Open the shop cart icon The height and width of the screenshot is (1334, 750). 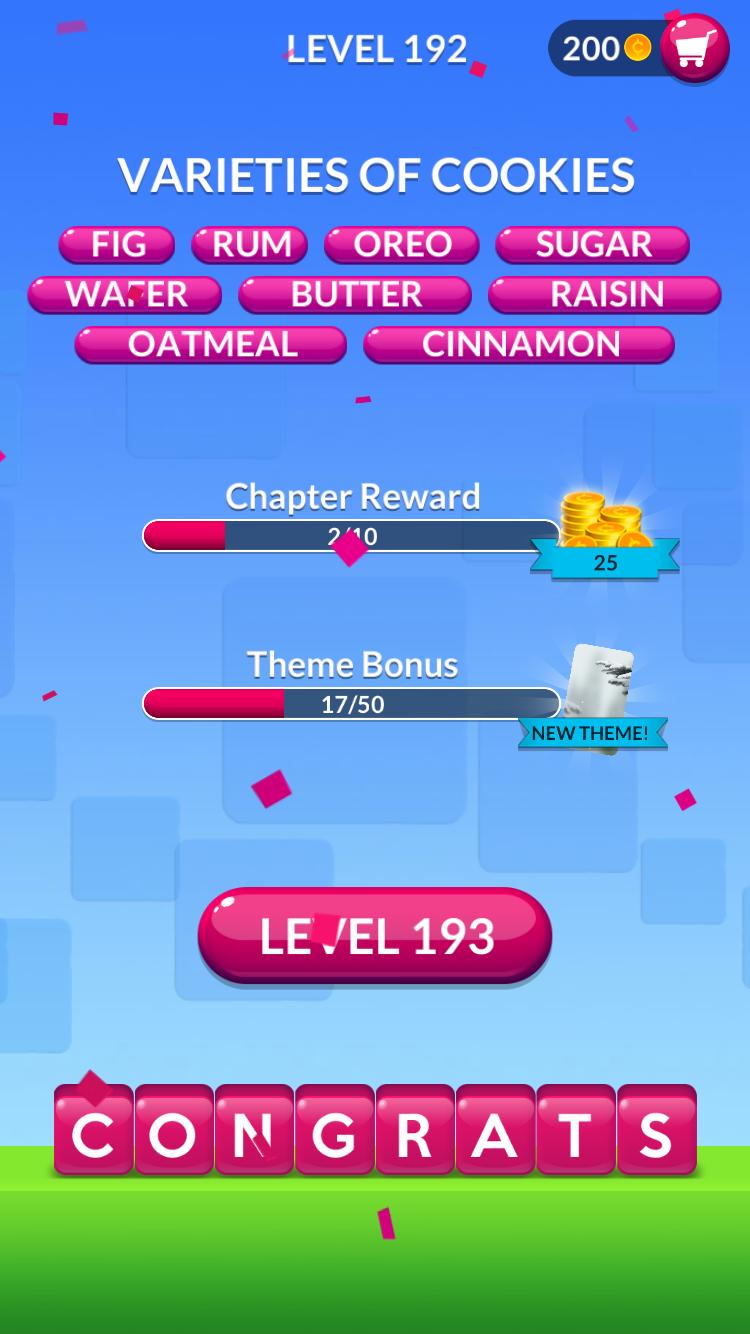[694, 48]
